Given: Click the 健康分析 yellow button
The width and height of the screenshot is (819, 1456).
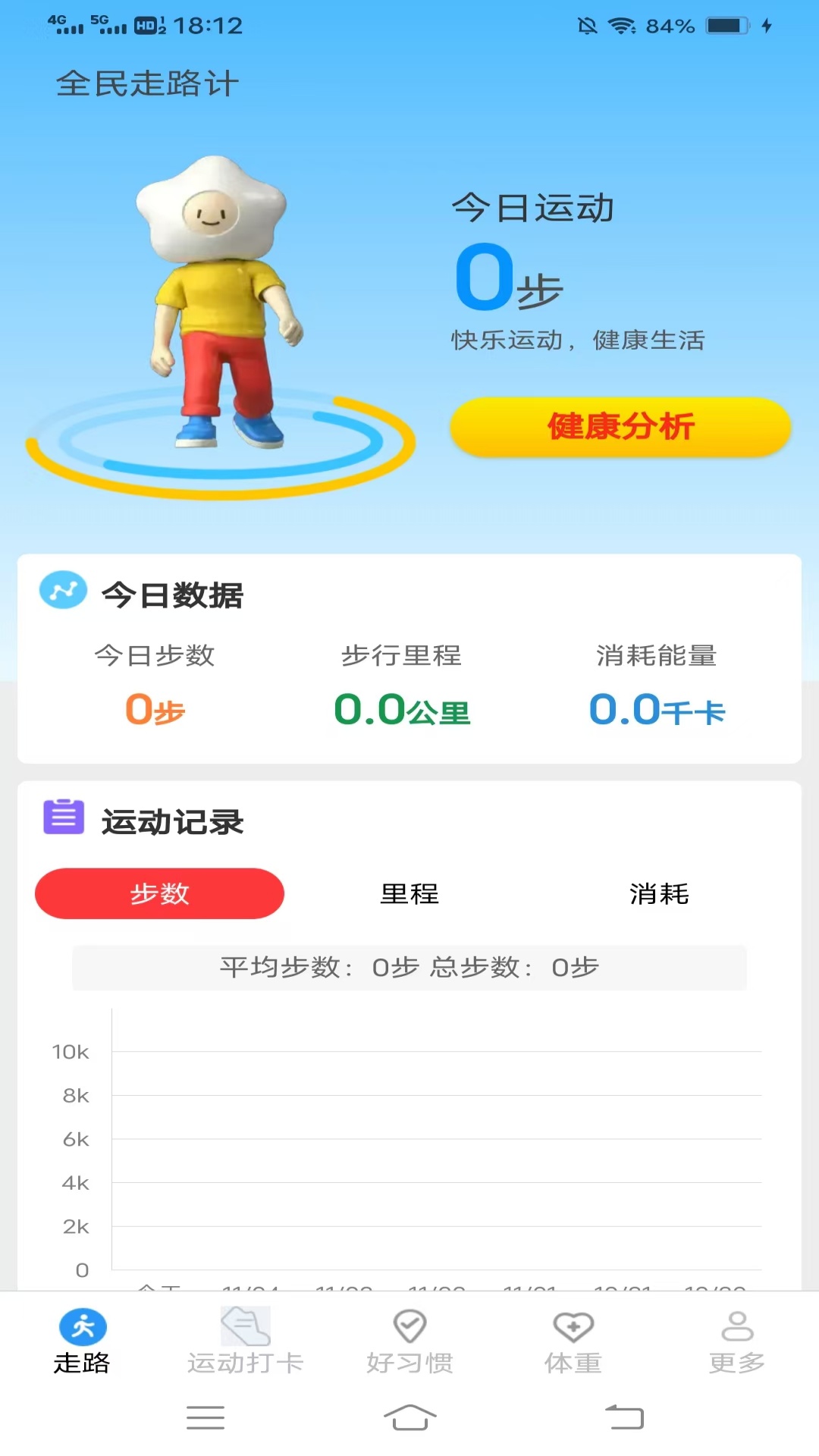Looking at the screenshot, I should 620,428.
